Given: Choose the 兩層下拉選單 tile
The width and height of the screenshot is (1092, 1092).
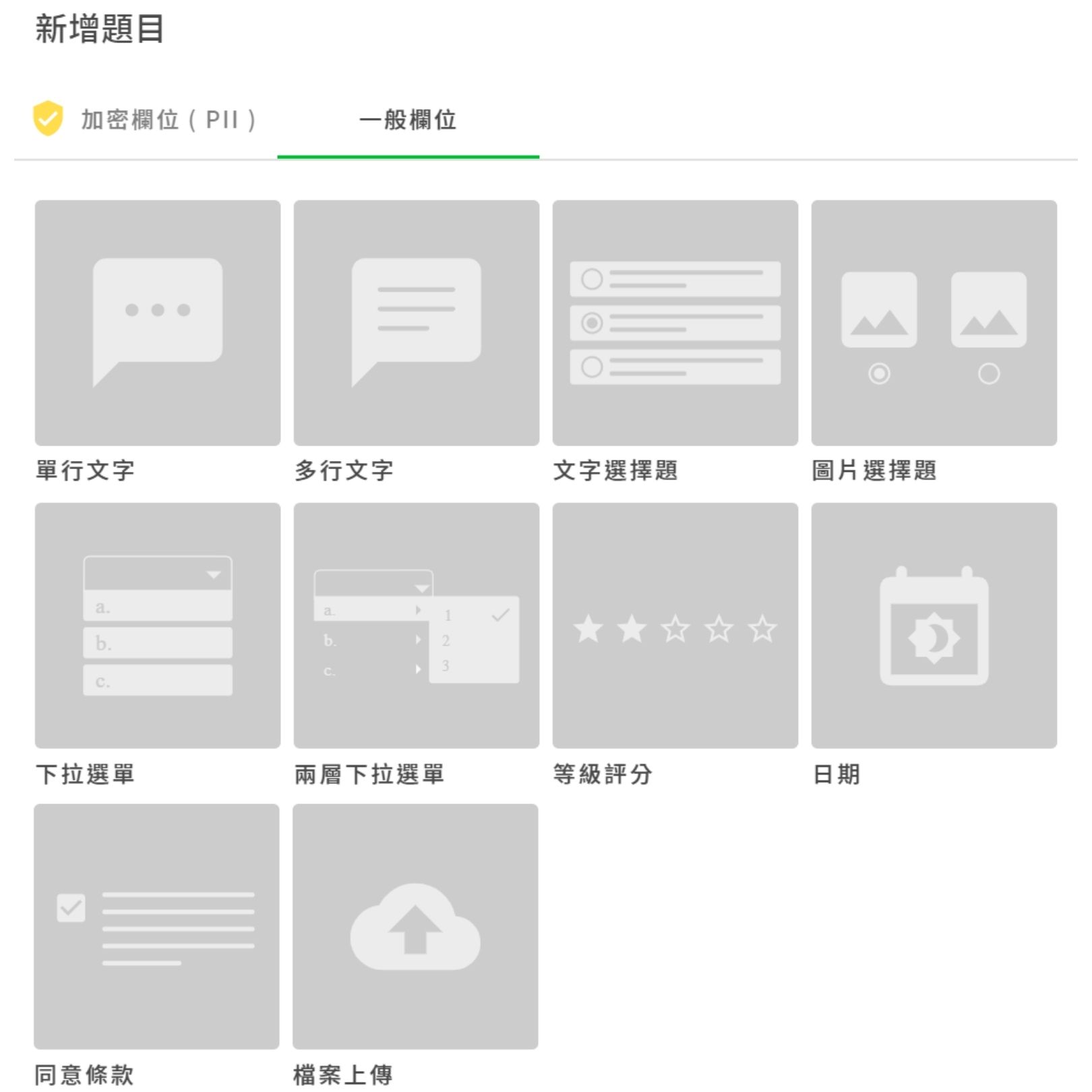Looking at the screenshot, I should [416, 625].
